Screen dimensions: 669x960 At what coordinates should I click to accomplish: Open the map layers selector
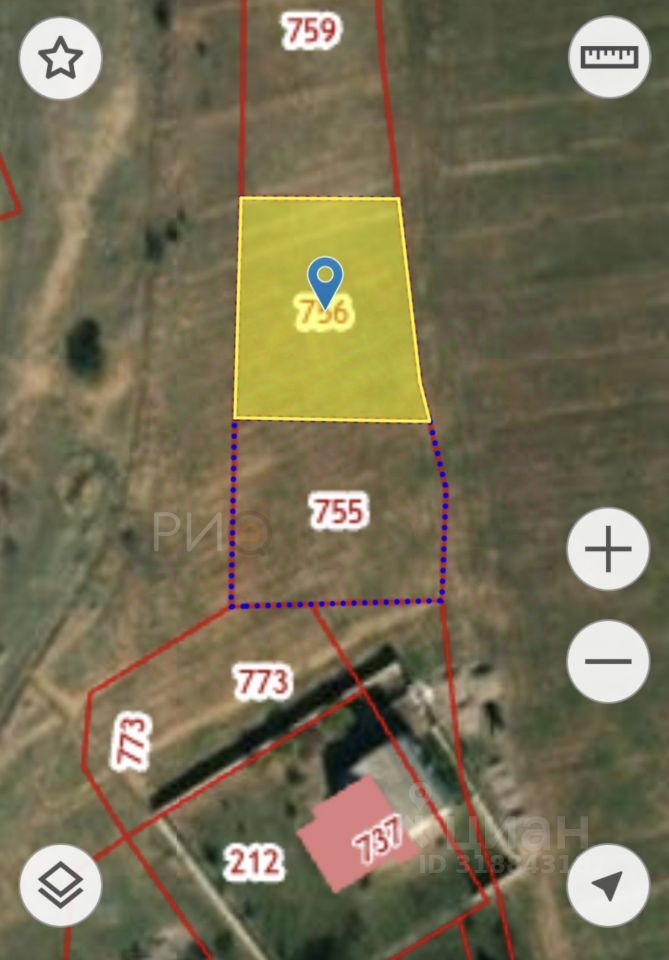click(60, 884)
